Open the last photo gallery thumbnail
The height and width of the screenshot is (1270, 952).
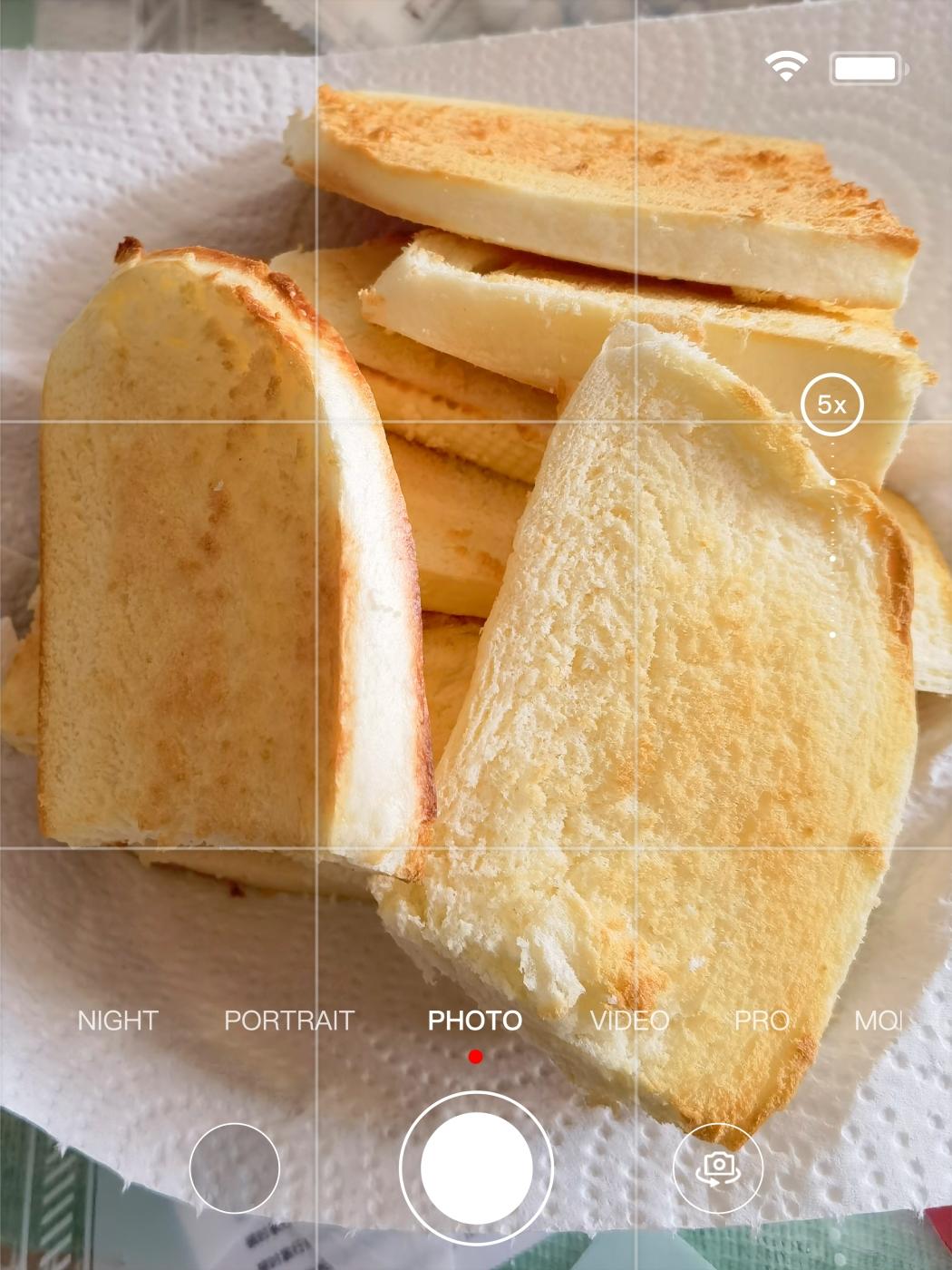(x=235, y=1168)
